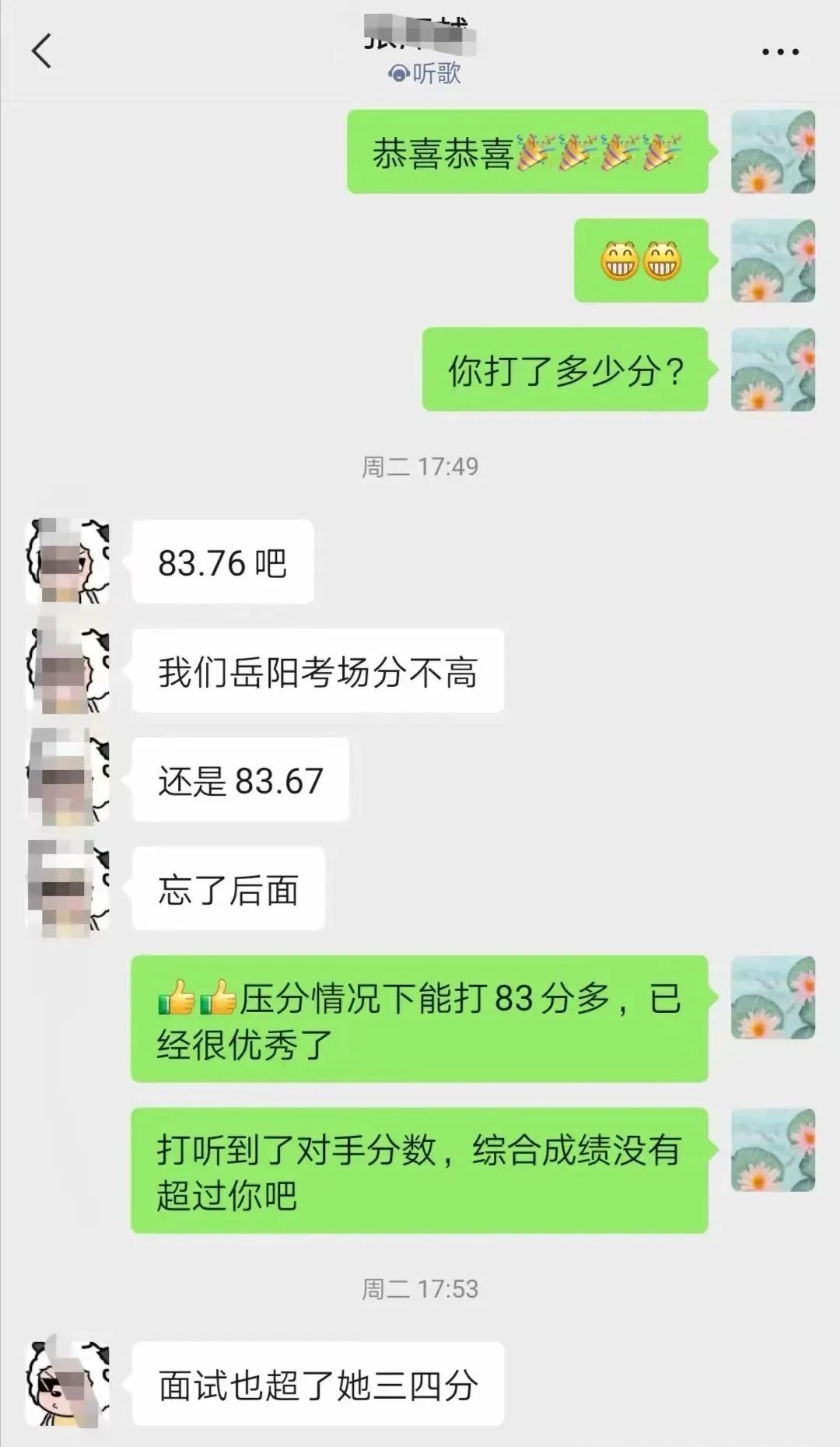Open the three-dot chat options menu
The width and height of the screenshot is (840, 1447).
(780, 52)
